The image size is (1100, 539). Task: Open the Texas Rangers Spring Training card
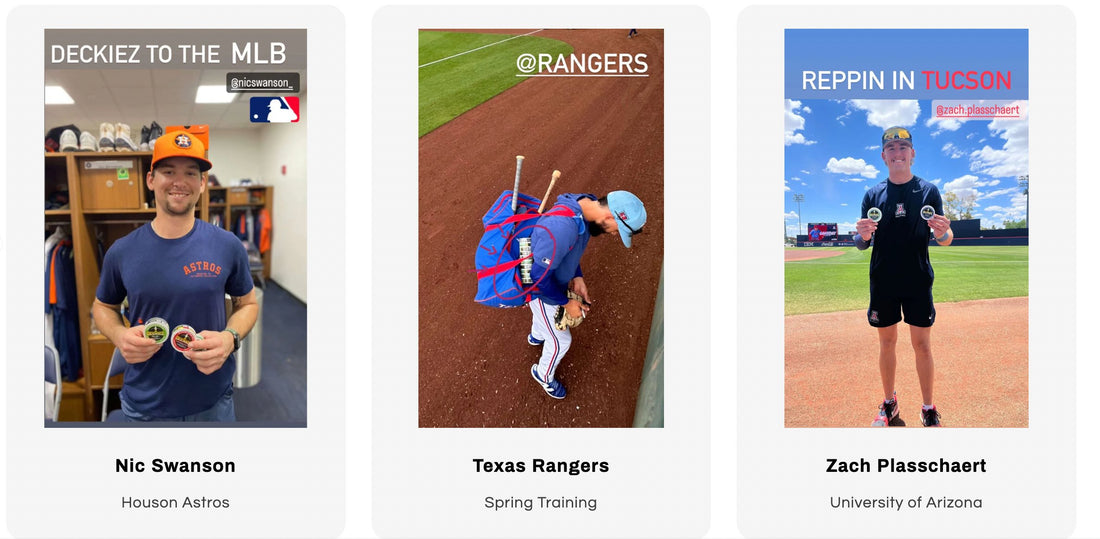tap(540, 466)
